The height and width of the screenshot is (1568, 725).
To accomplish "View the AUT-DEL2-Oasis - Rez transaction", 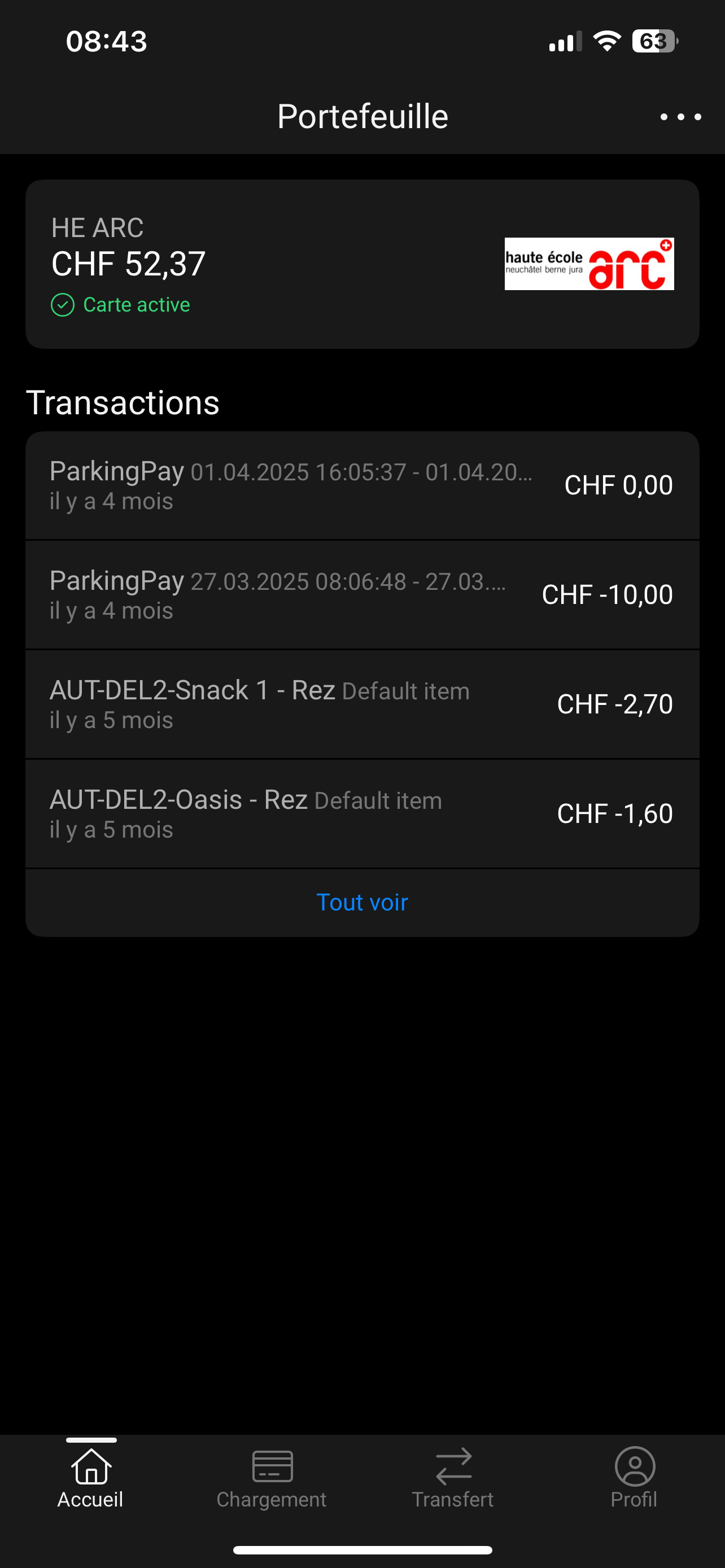I will 362,814.
